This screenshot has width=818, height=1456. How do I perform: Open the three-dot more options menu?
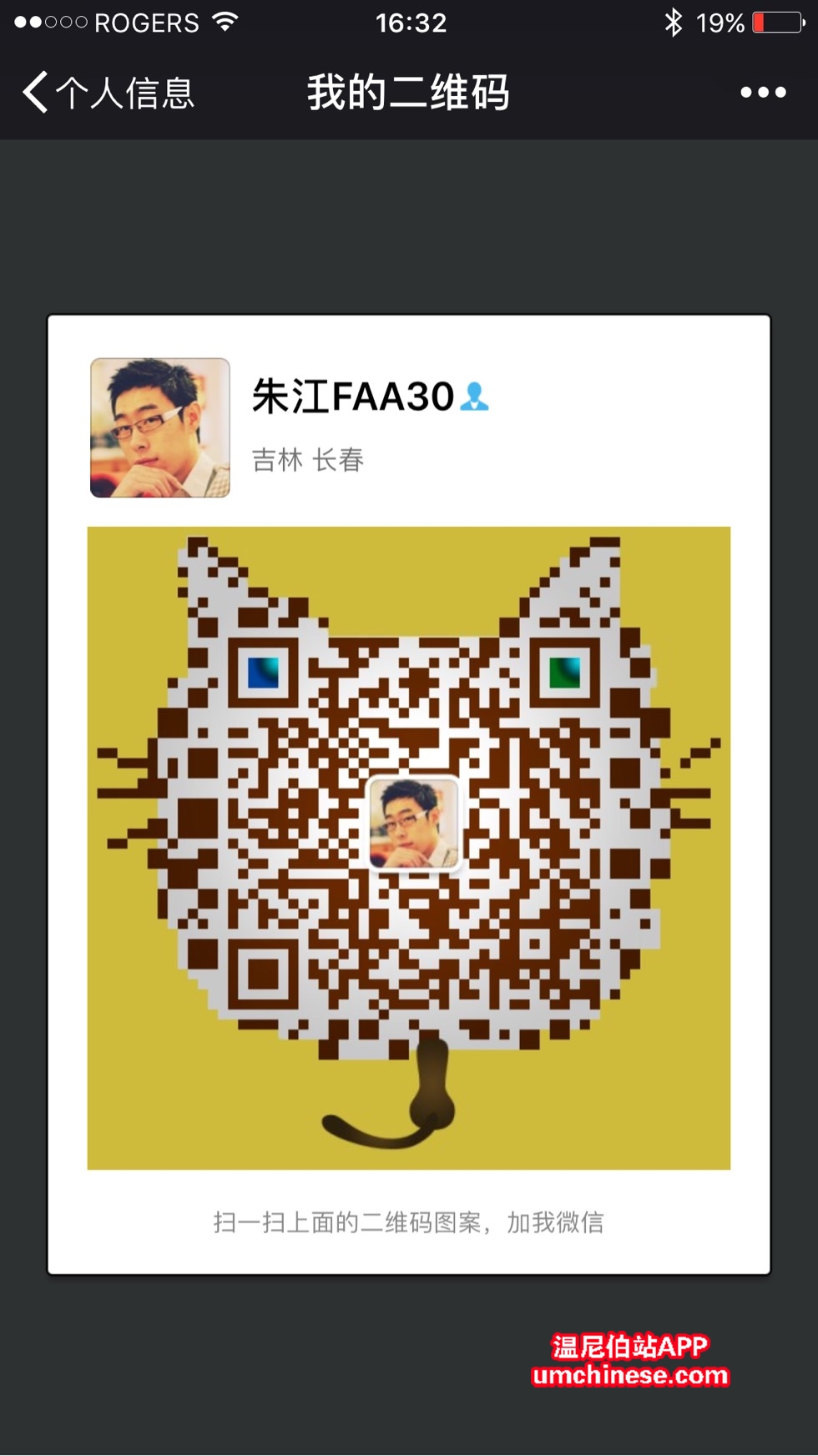(x=763, y=92)
